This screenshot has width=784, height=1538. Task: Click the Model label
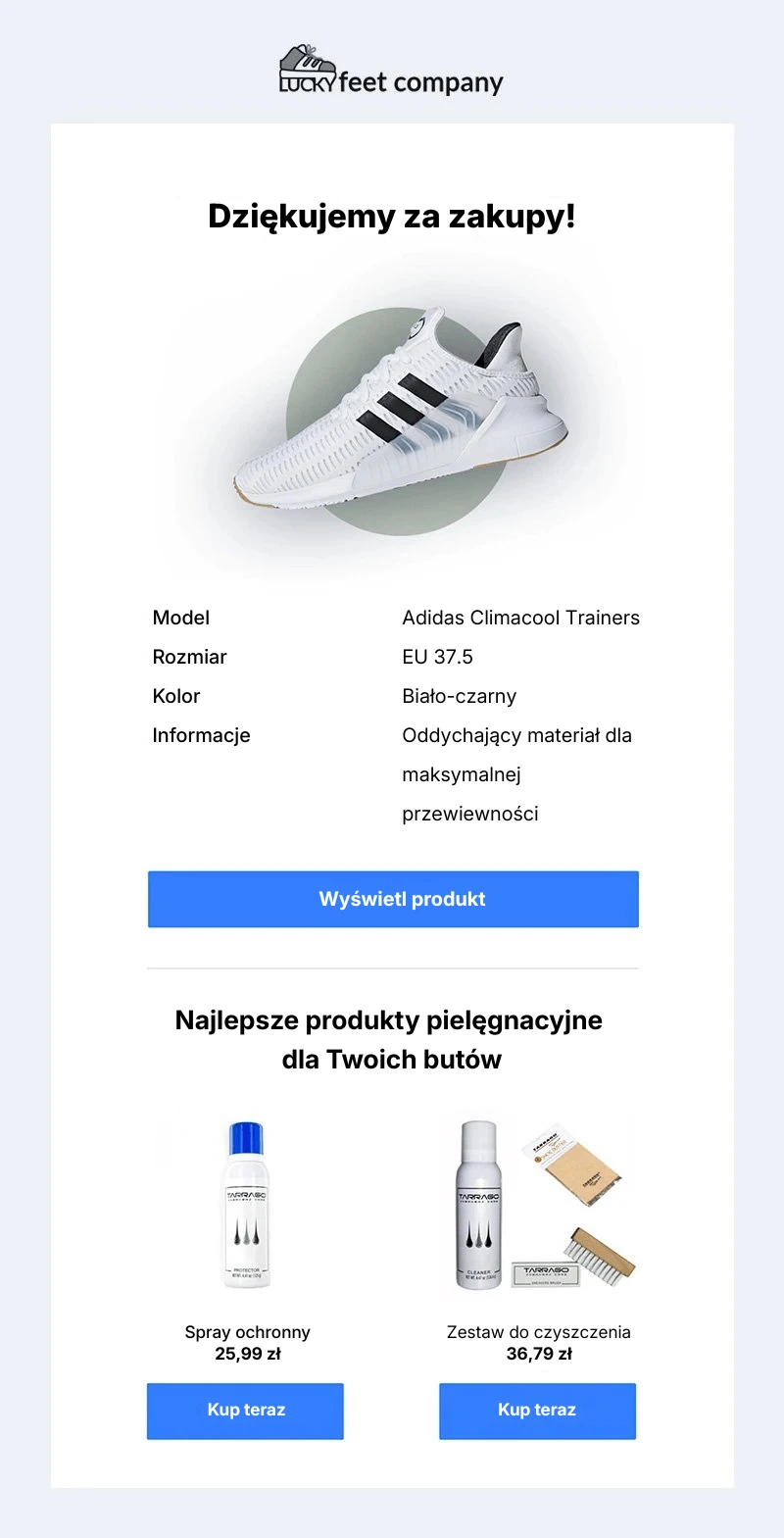tap(180, 618)
